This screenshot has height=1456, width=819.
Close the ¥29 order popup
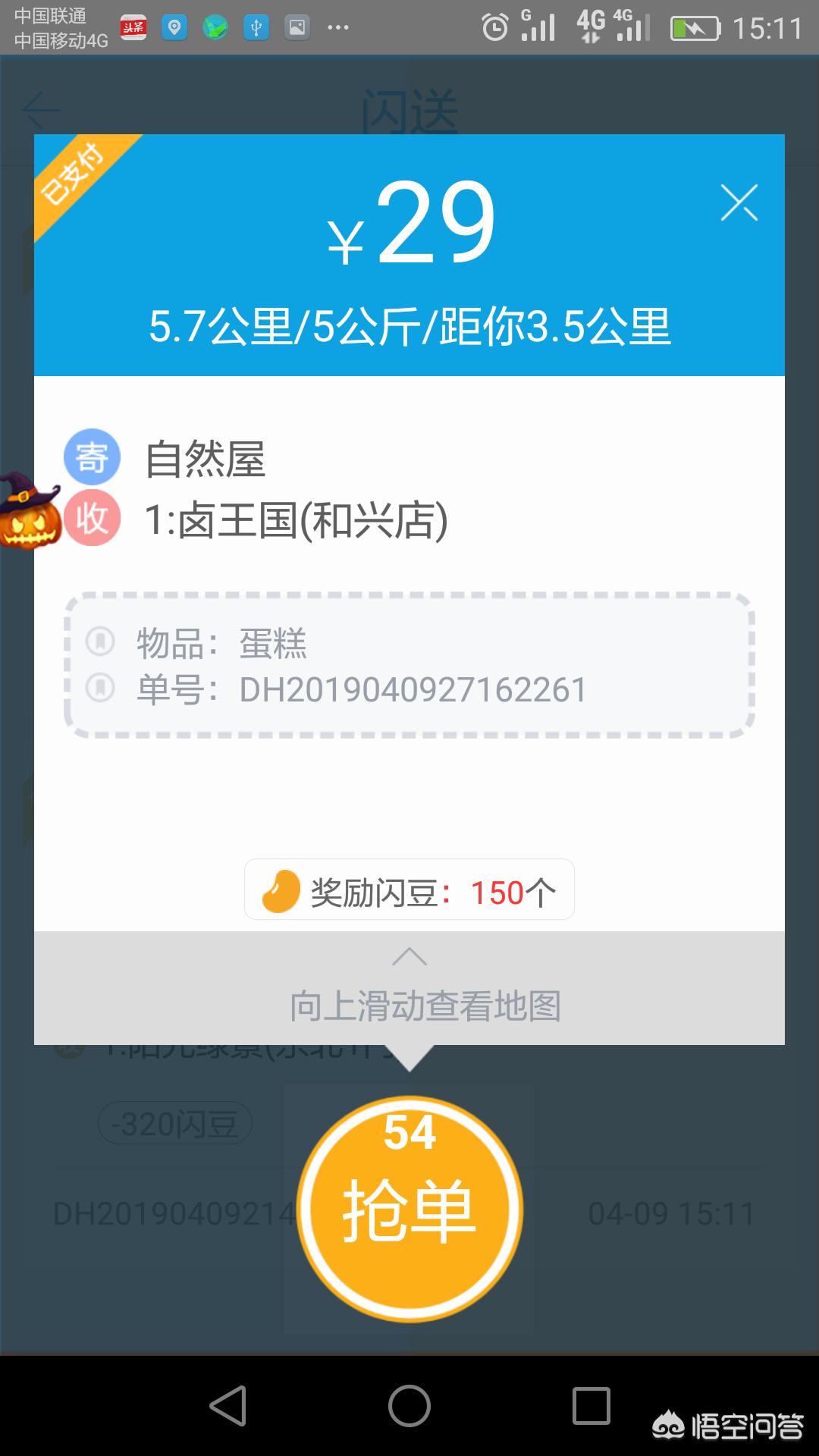[739, 202]
